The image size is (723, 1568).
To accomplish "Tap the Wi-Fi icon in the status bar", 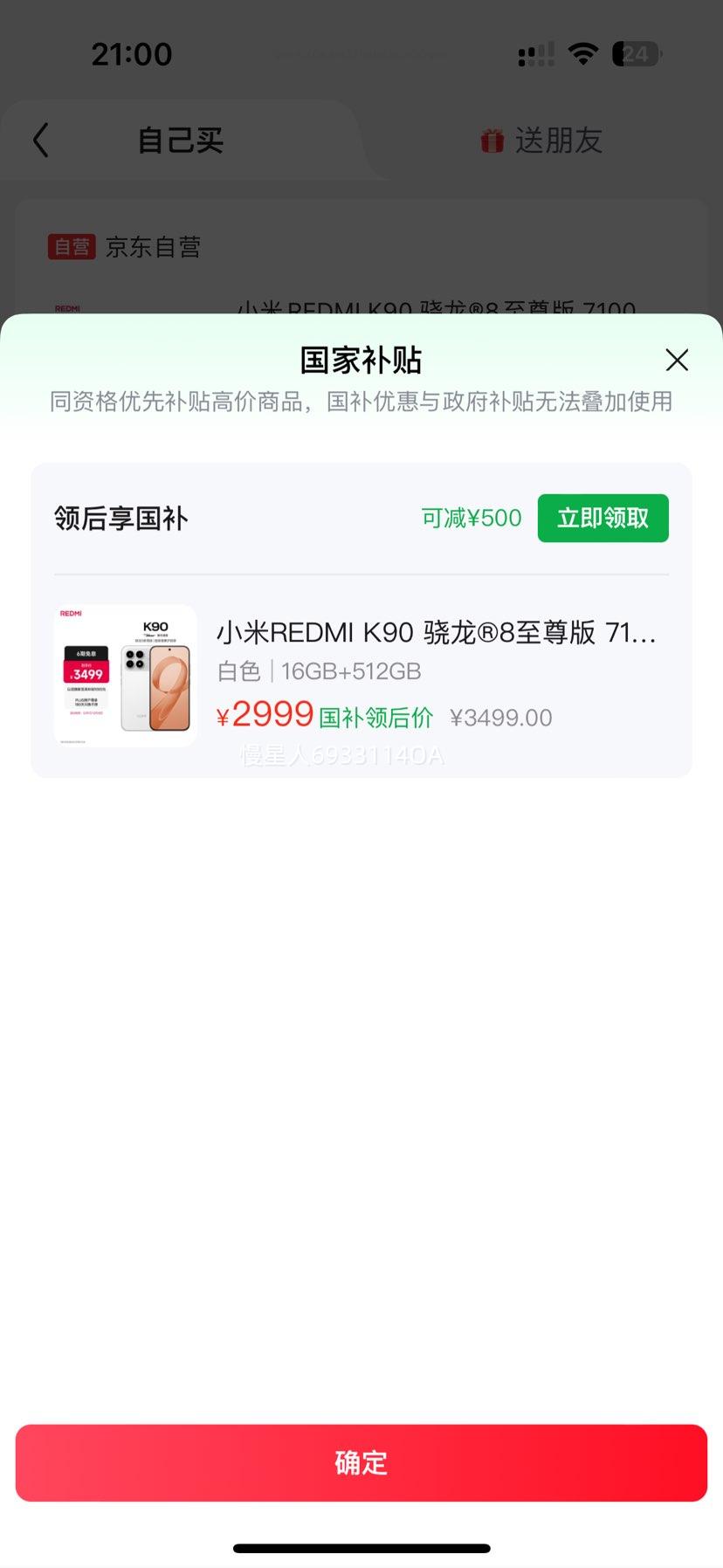I will pyautogui.click(x=582, y=52).
